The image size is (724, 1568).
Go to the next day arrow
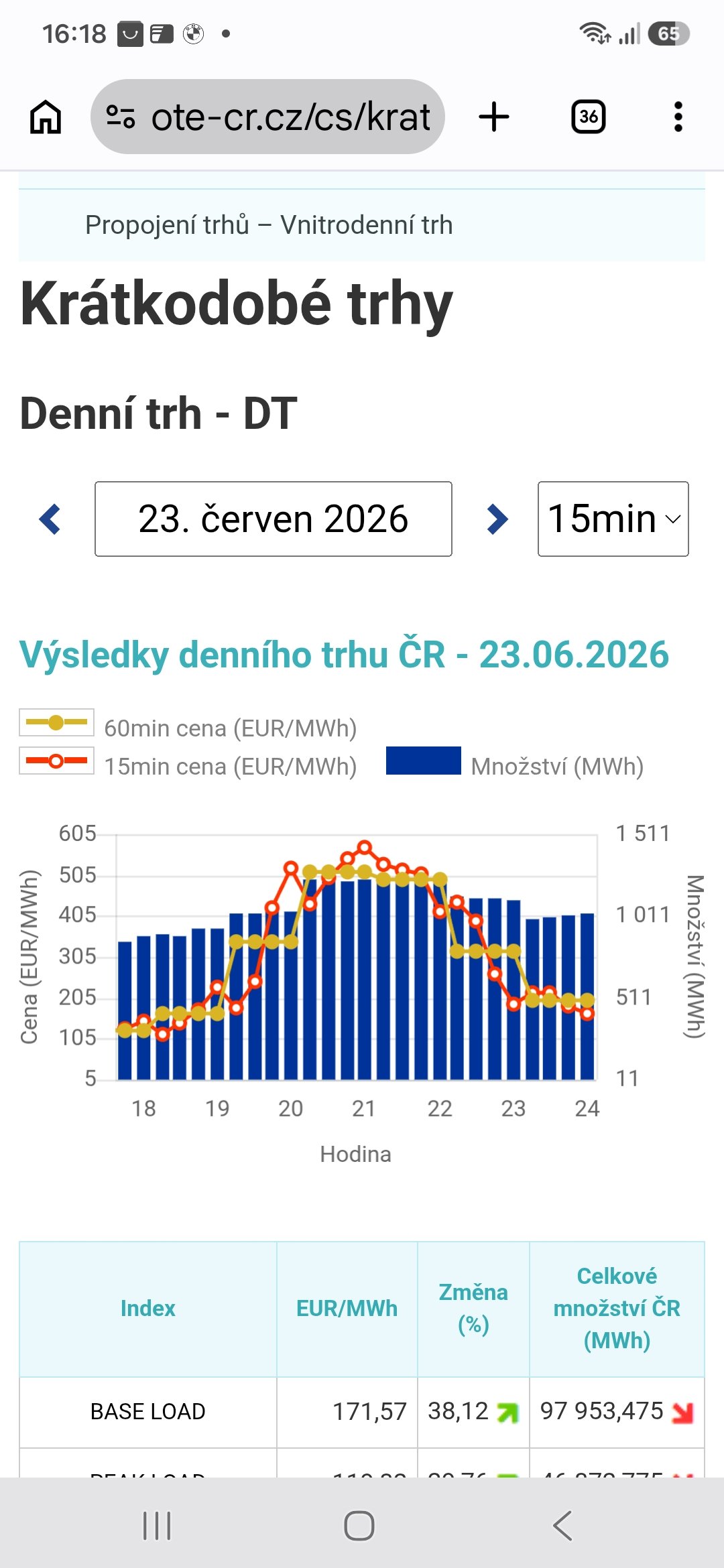[497, 519]
